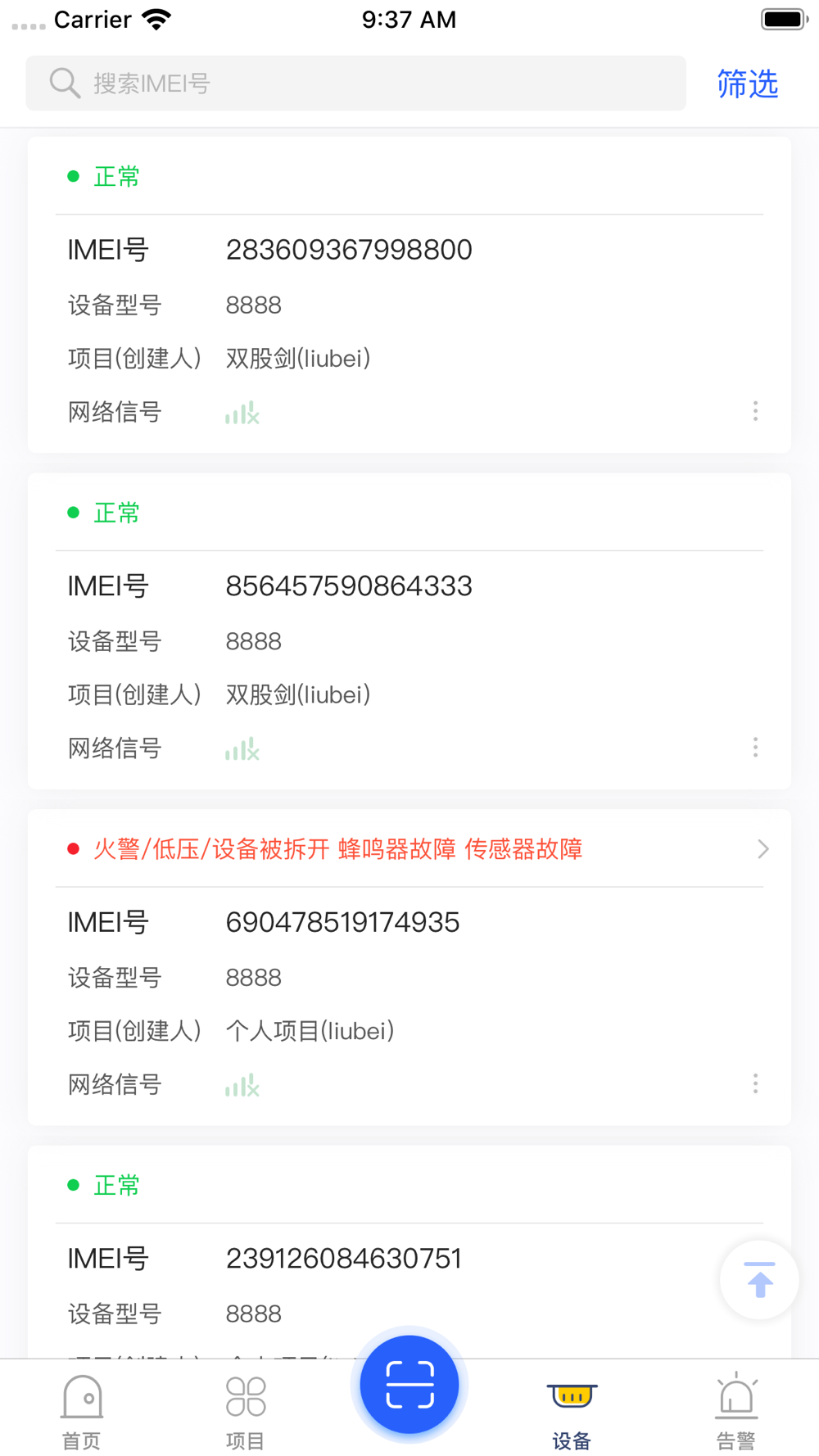Viewport: 819px width, 1456px height.
Task: Switch to the 项目 tab
Action: 246,1412
